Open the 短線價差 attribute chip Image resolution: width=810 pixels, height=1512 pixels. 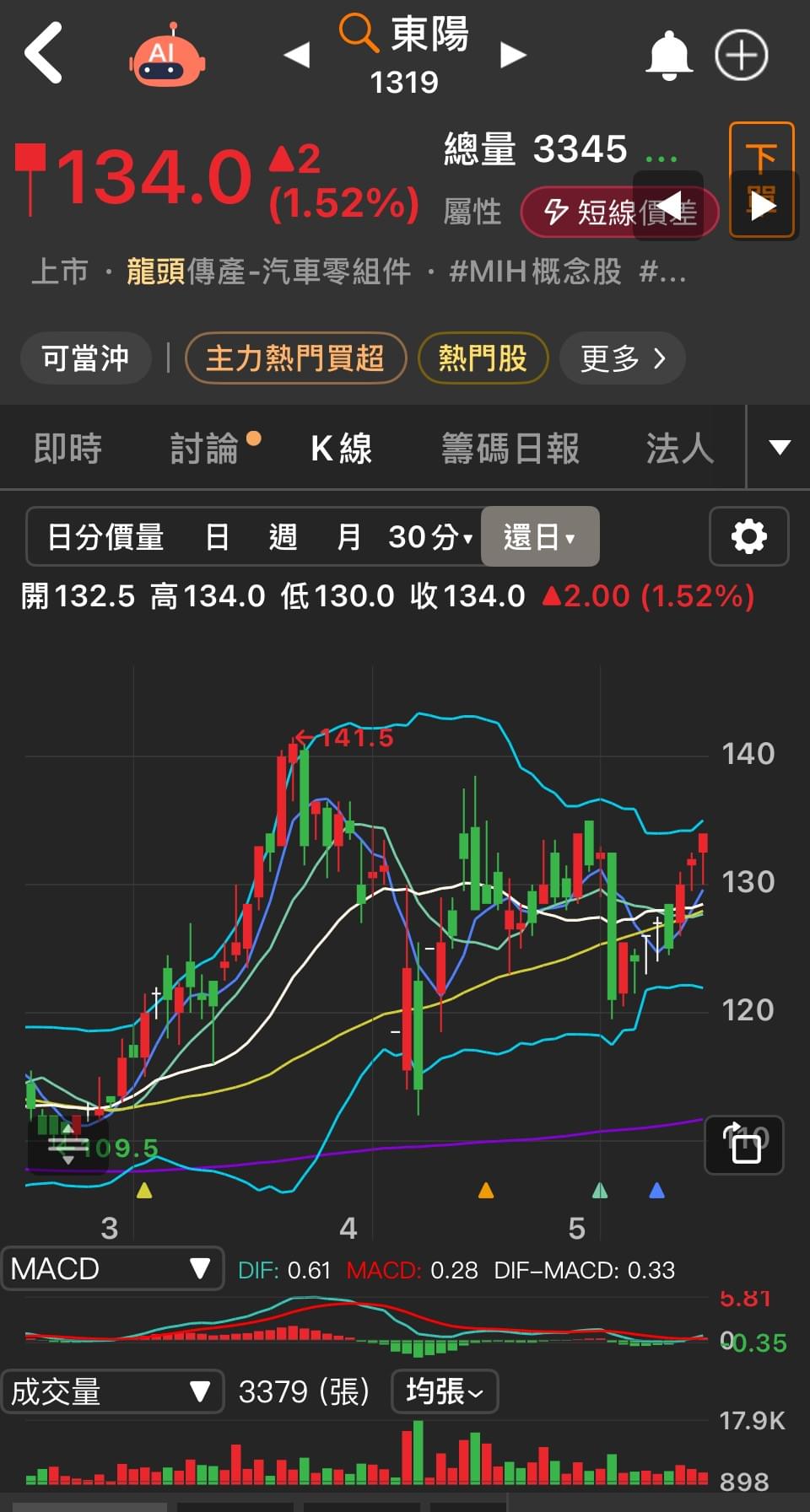click(619, 212)
